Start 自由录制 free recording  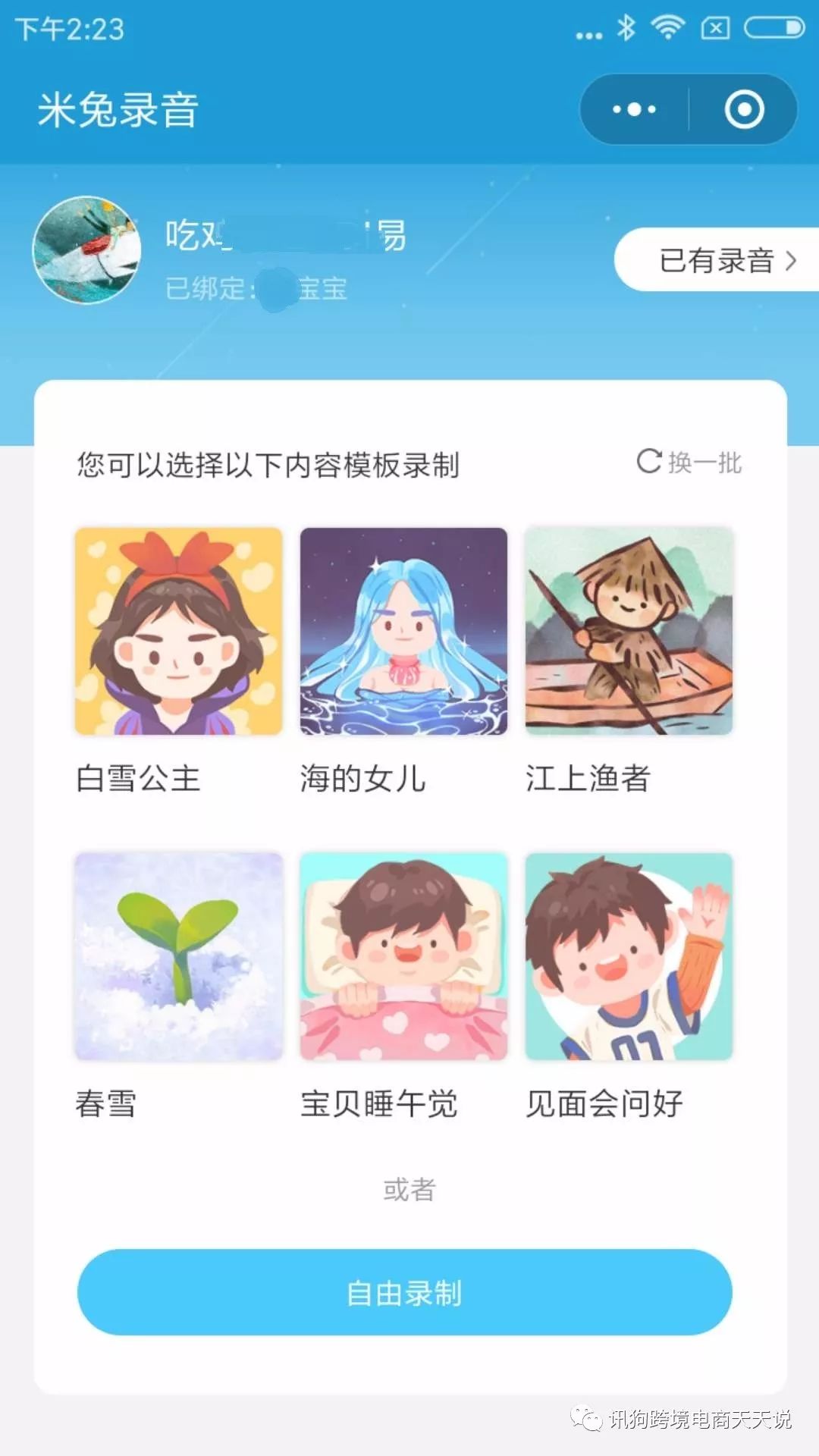[x=404, y=1293]
